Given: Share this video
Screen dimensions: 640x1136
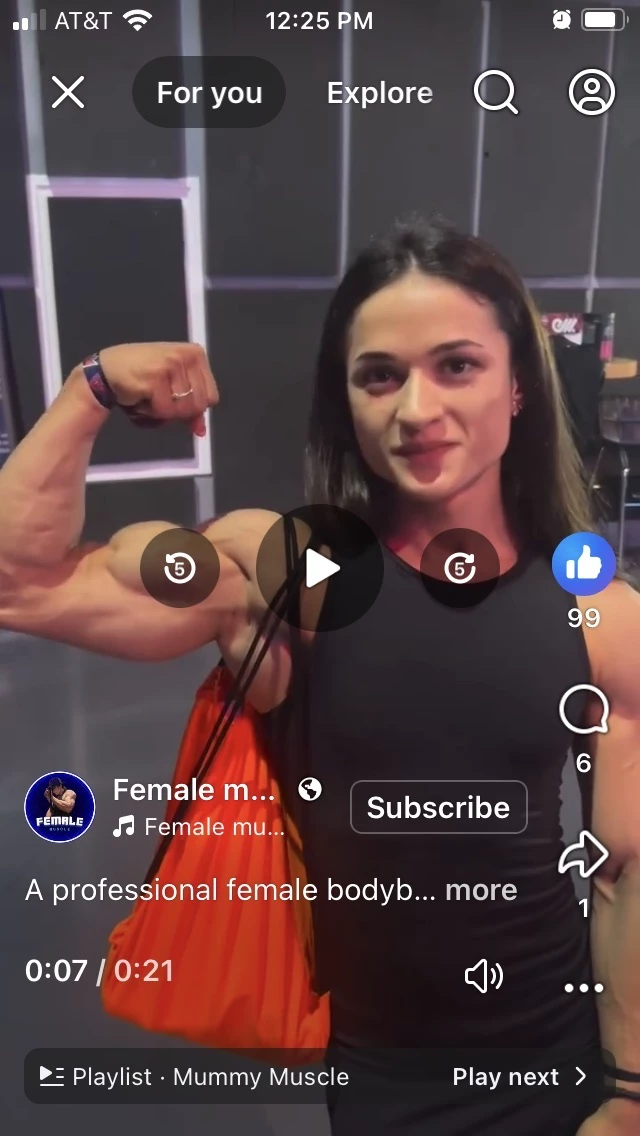Looking at the screenshot, I should coord(583,854).
